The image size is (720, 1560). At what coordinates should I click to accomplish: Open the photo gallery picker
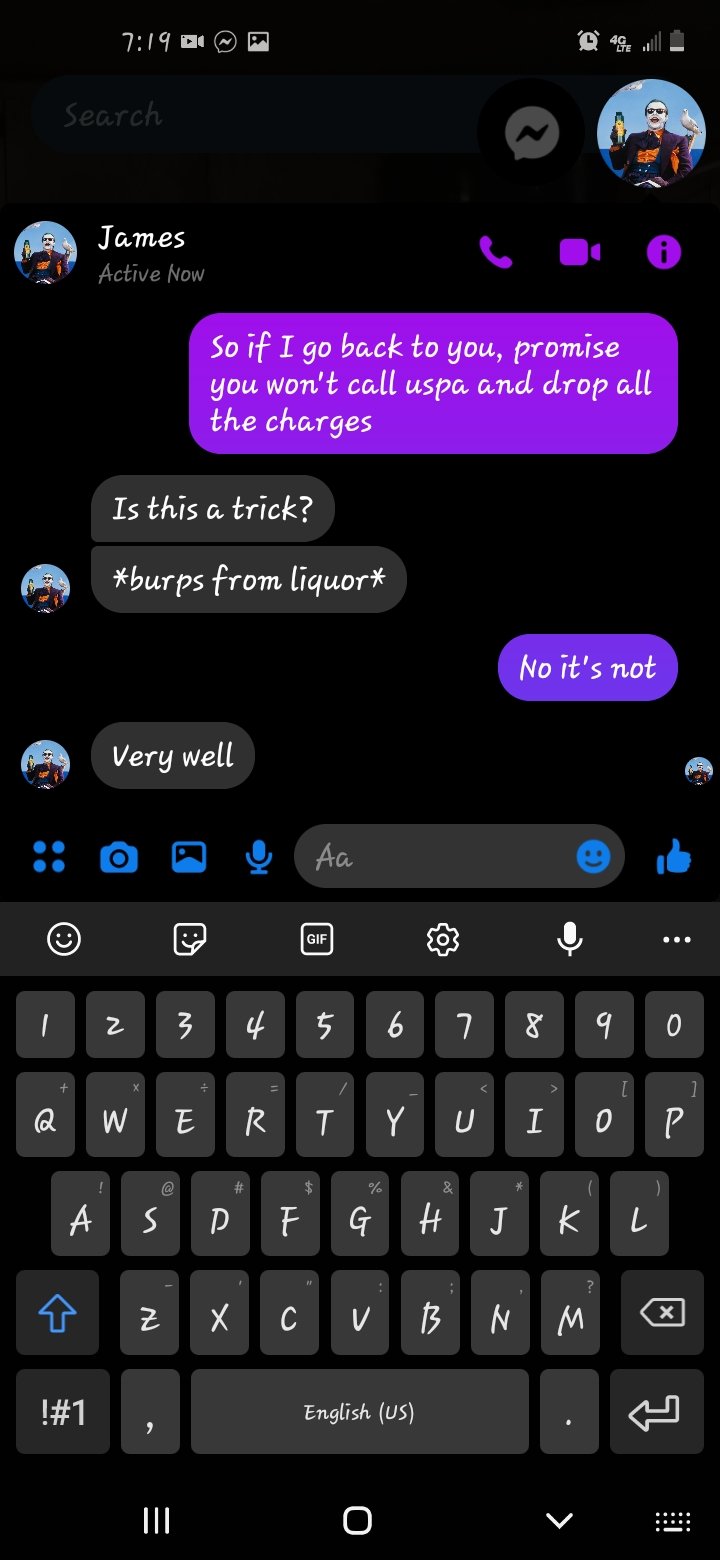tap(189, 857)
